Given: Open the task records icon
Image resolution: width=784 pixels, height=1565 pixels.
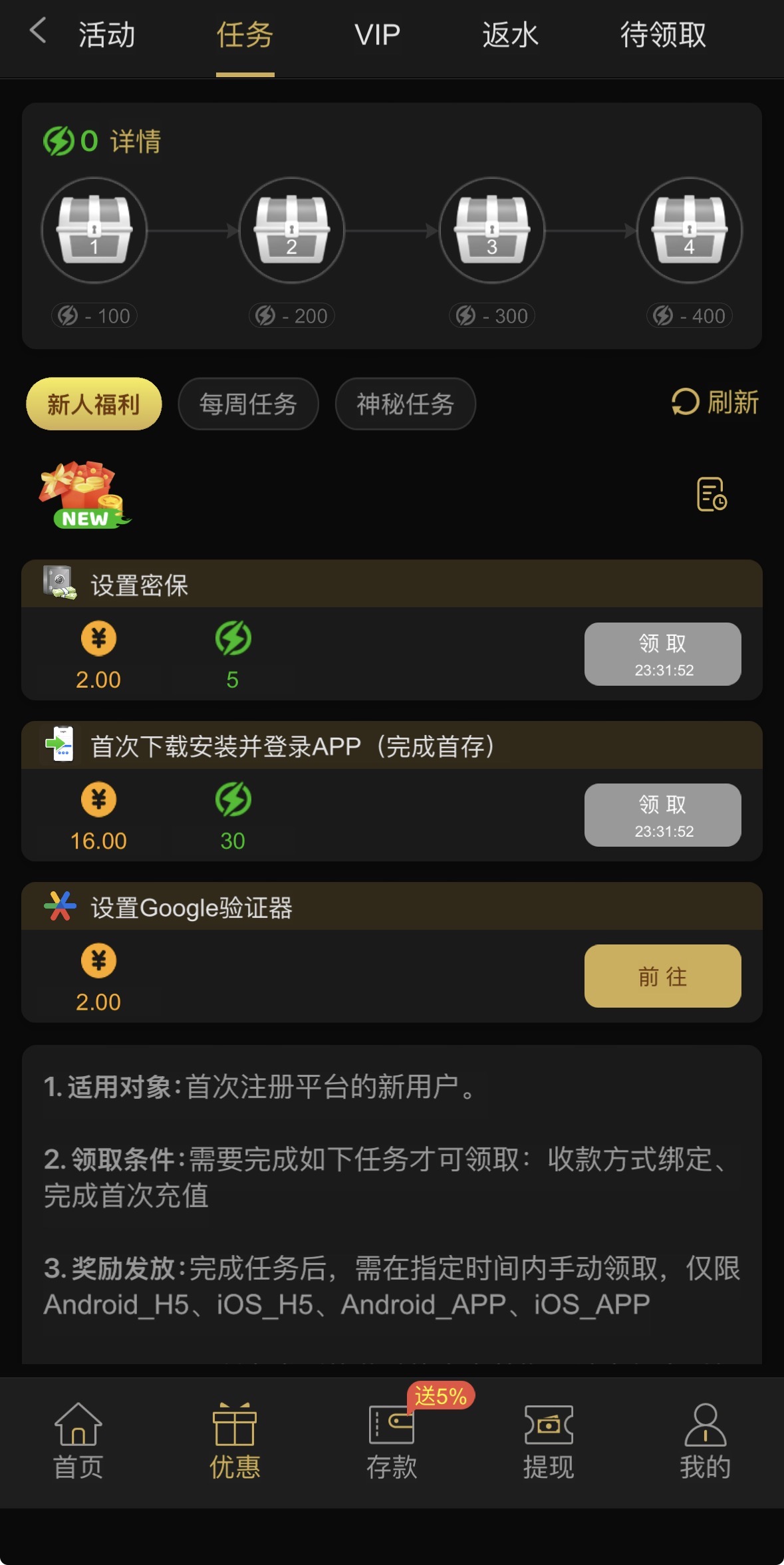Looking at the screenshot, I should (x=712, y=494).
